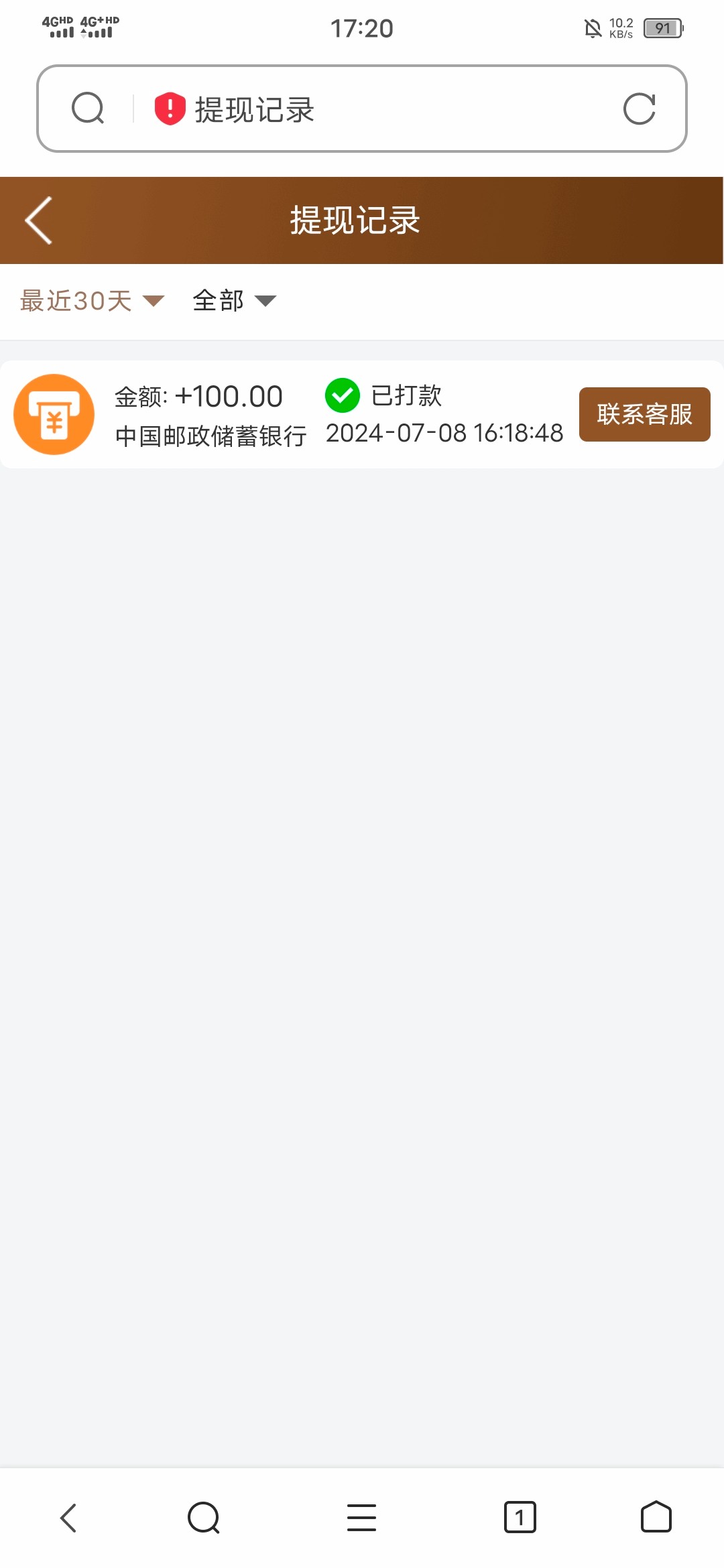Screen dimensions: 724x1568
Task: Tap browser back arrow in bottom bar
Action: 68,1518
